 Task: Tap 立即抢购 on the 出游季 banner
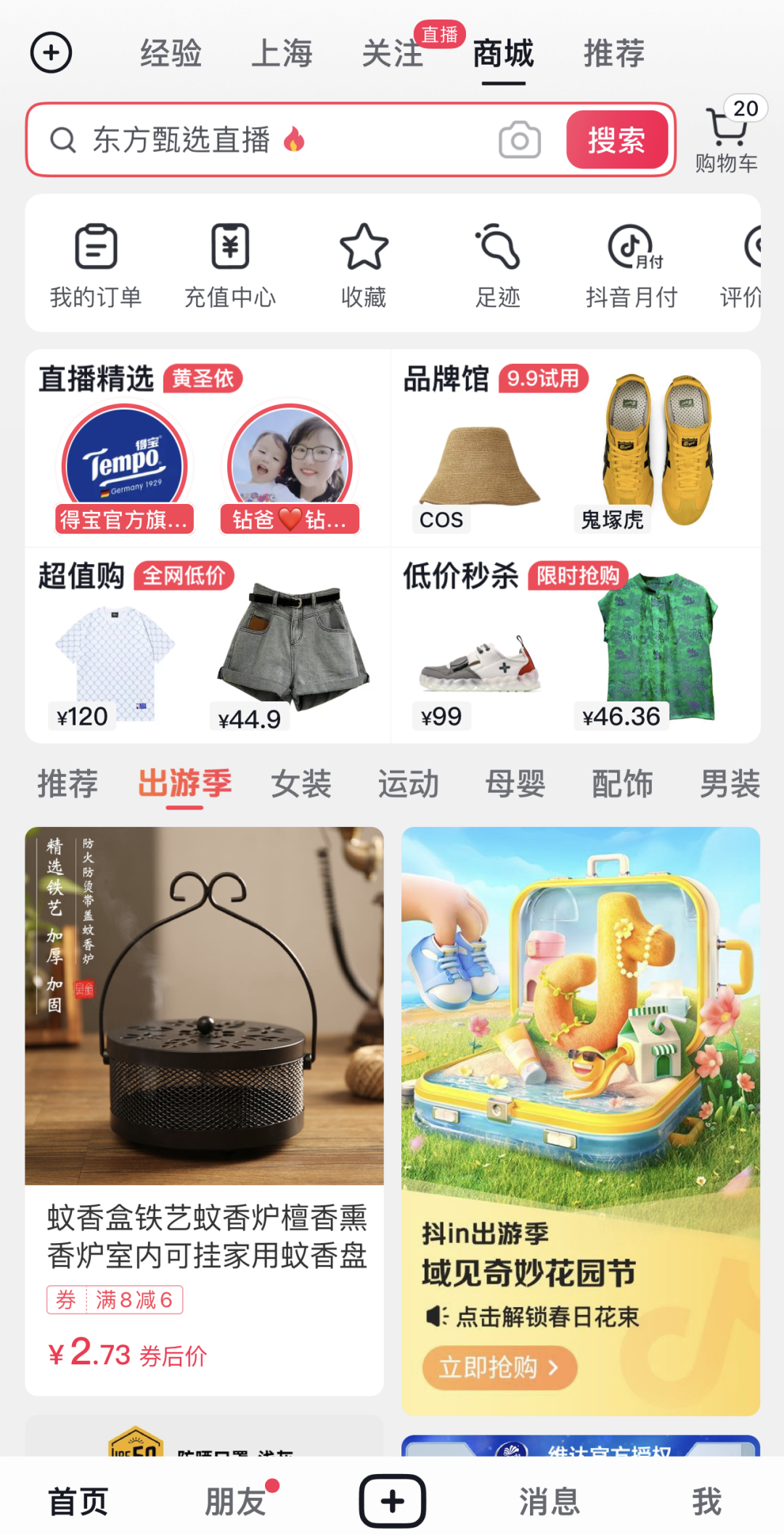pos(499,1368)
